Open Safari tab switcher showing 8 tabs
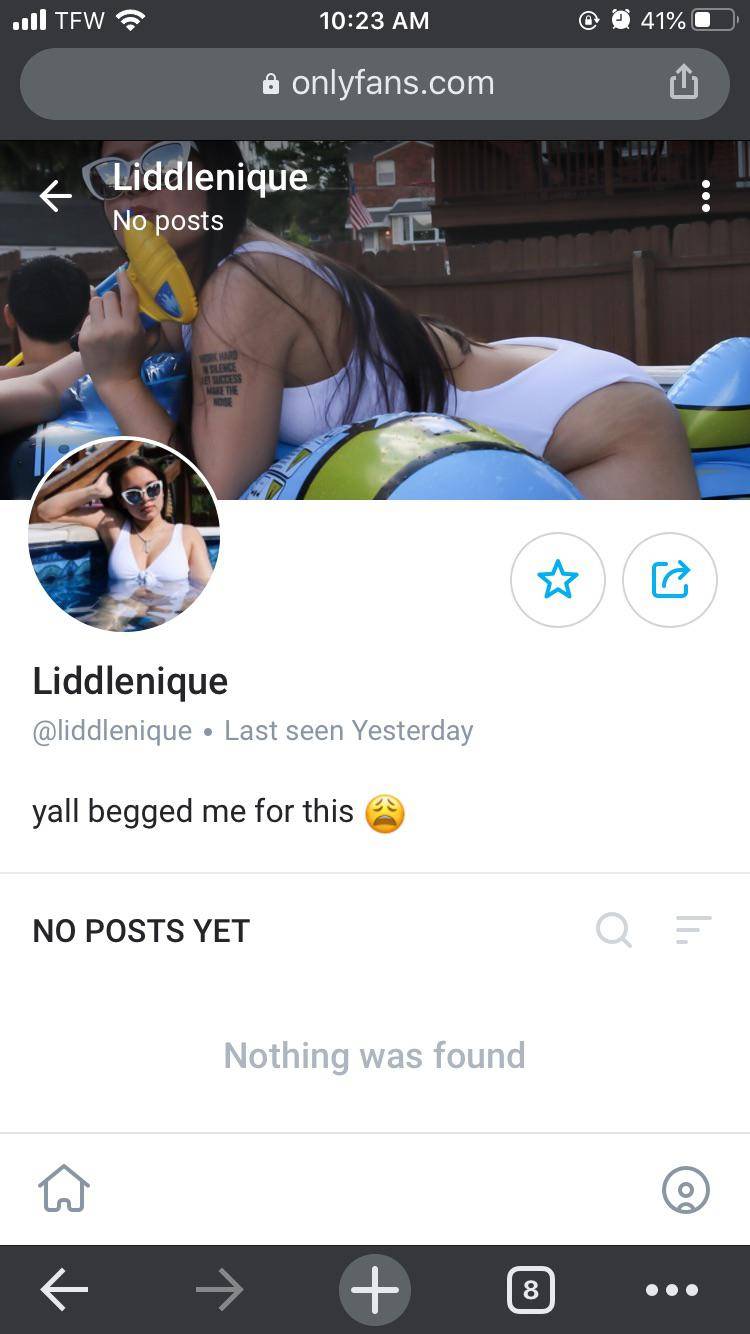Image resolution: width=750 pixels, height=1334 pixels. (531, 1290)
